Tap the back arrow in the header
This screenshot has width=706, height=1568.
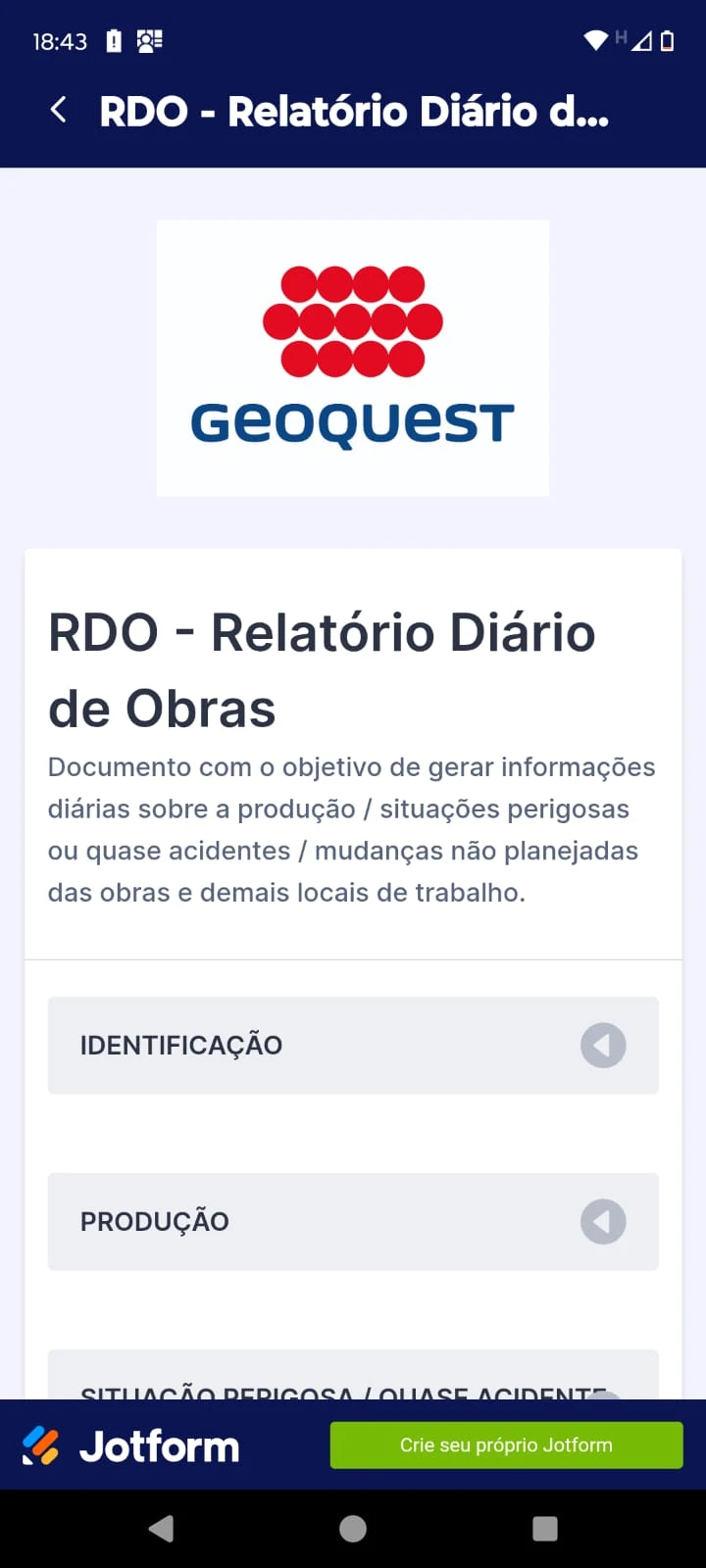pos(59,111)
